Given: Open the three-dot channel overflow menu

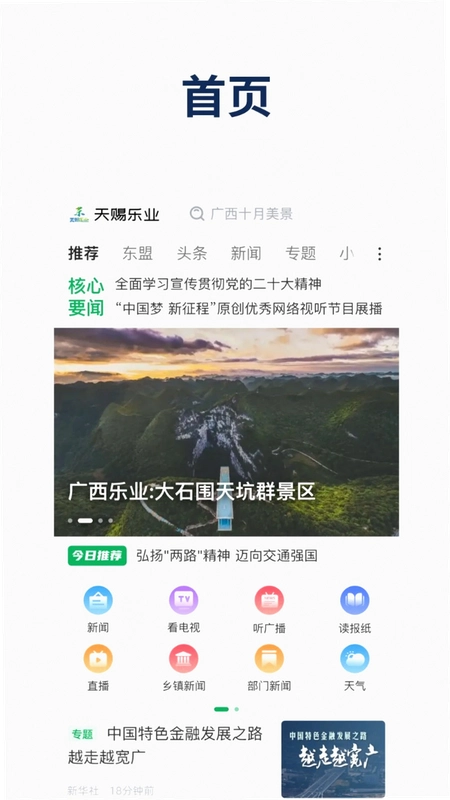Looking at the screenshot, I should [x=379, y=254].
